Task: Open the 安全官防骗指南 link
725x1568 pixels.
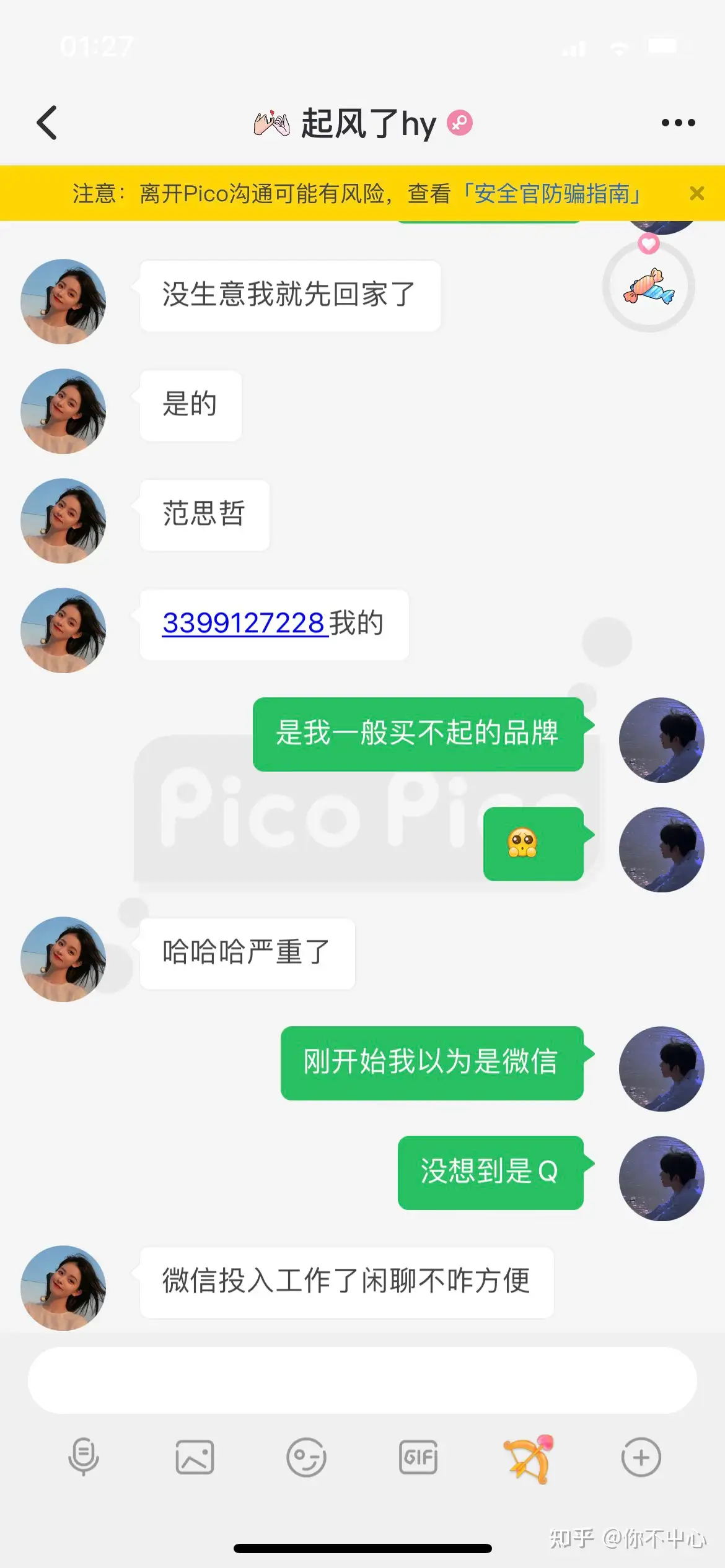Action: [553, 194]
